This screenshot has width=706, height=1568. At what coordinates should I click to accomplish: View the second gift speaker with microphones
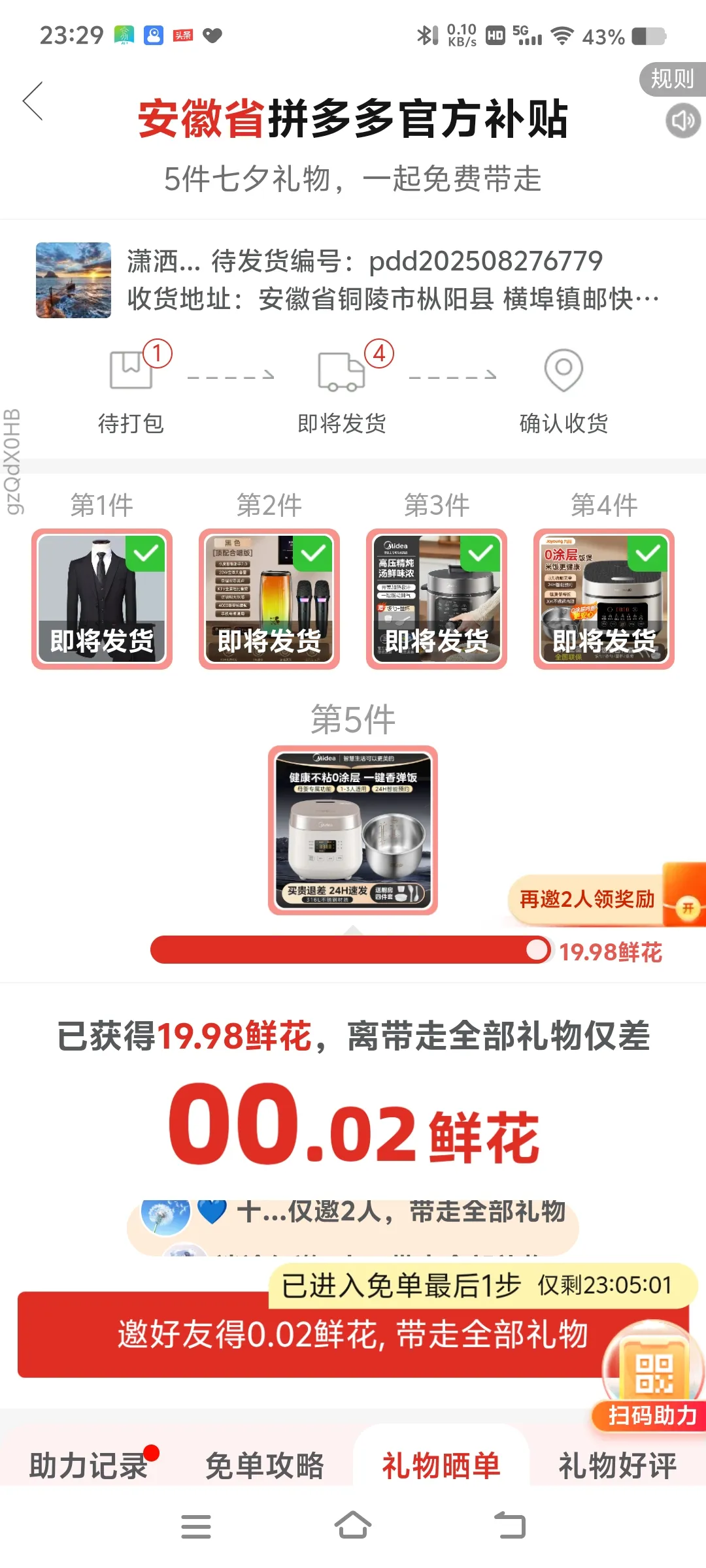pyautogui.click(x=269, y=598)
